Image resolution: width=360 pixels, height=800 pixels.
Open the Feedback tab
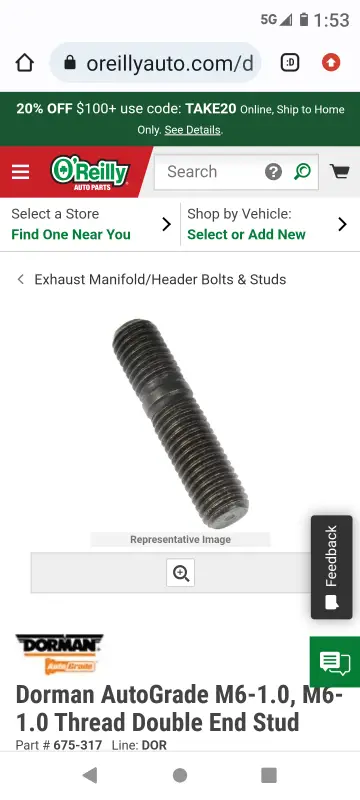click(x=331, y=567)
